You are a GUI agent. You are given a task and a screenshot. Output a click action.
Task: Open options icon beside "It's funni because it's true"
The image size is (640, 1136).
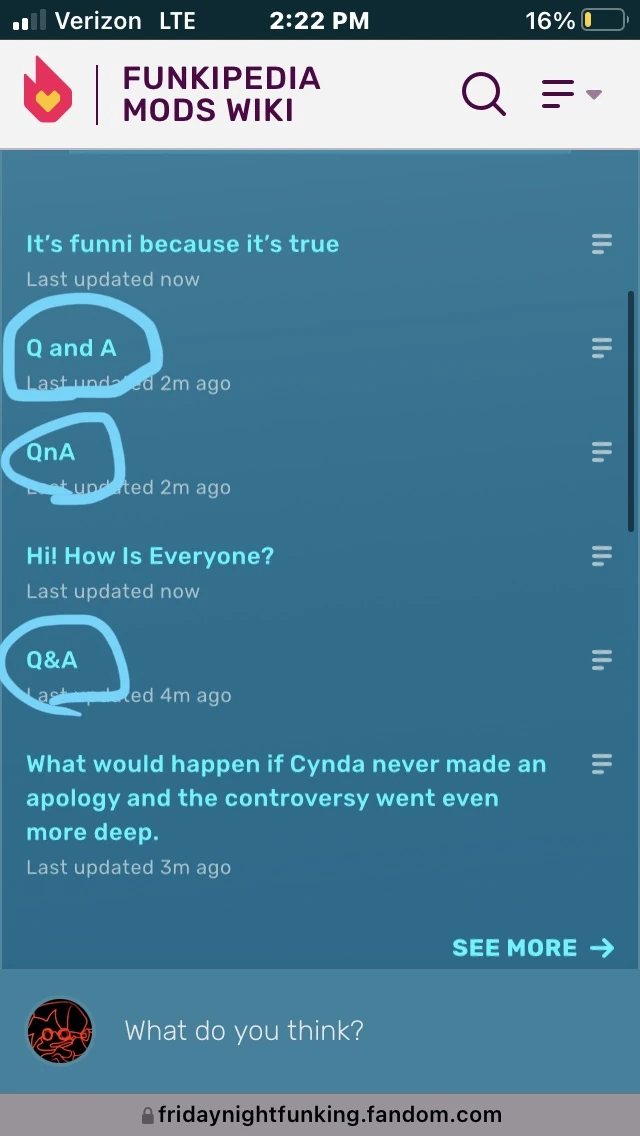point(601,244)
